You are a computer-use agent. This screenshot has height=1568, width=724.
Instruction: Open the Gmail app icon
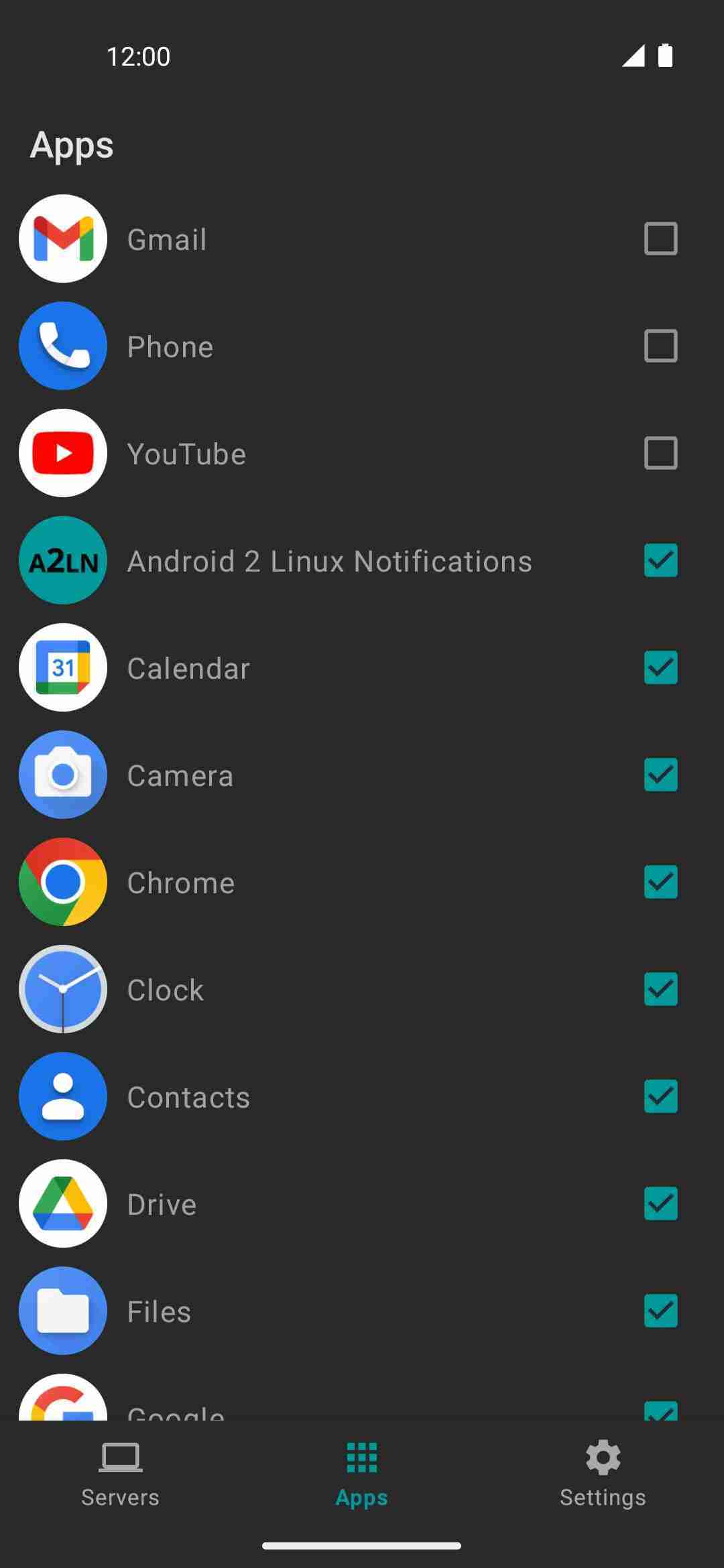[62, 239]
